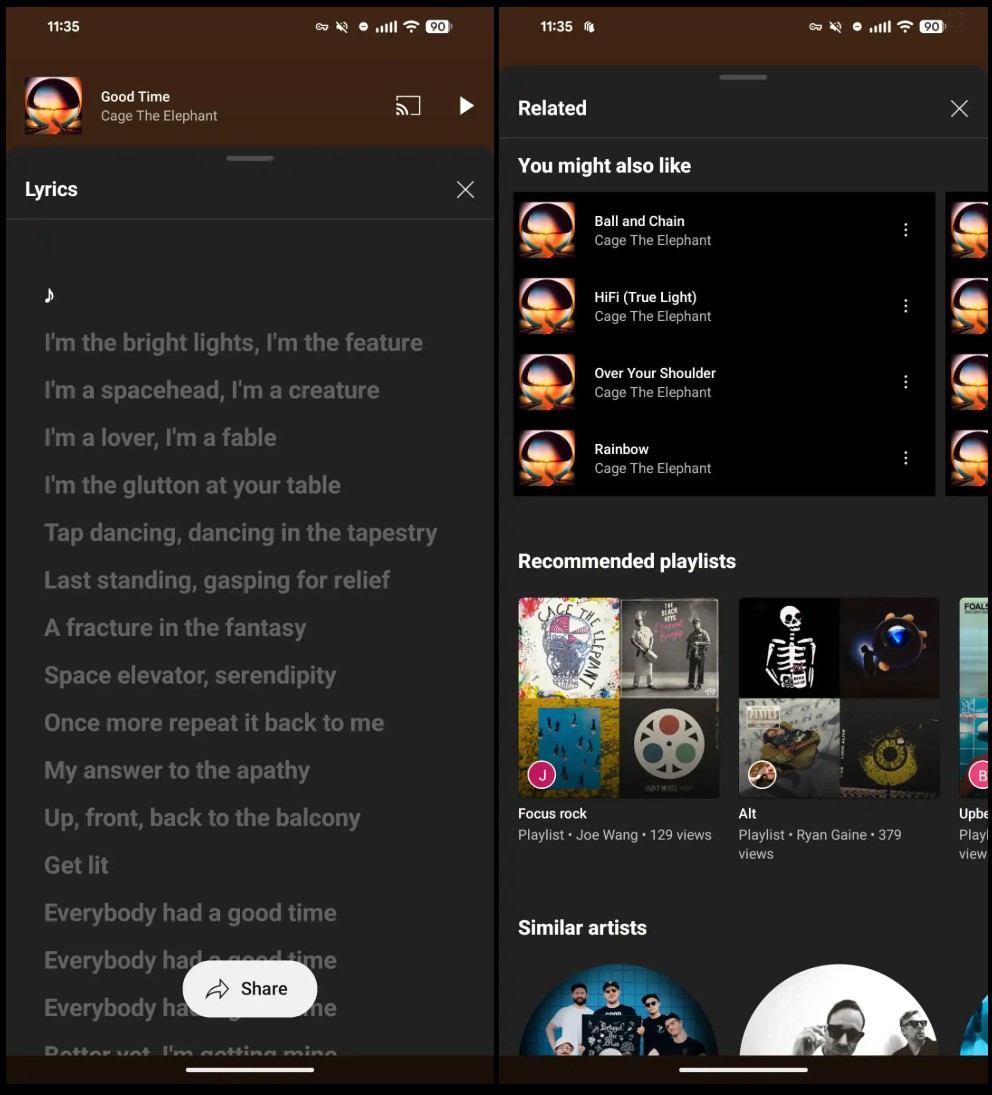This screenshot has height=1095, width=992.
Task: Close the Lyrics panel
Action: pos(465,190)
